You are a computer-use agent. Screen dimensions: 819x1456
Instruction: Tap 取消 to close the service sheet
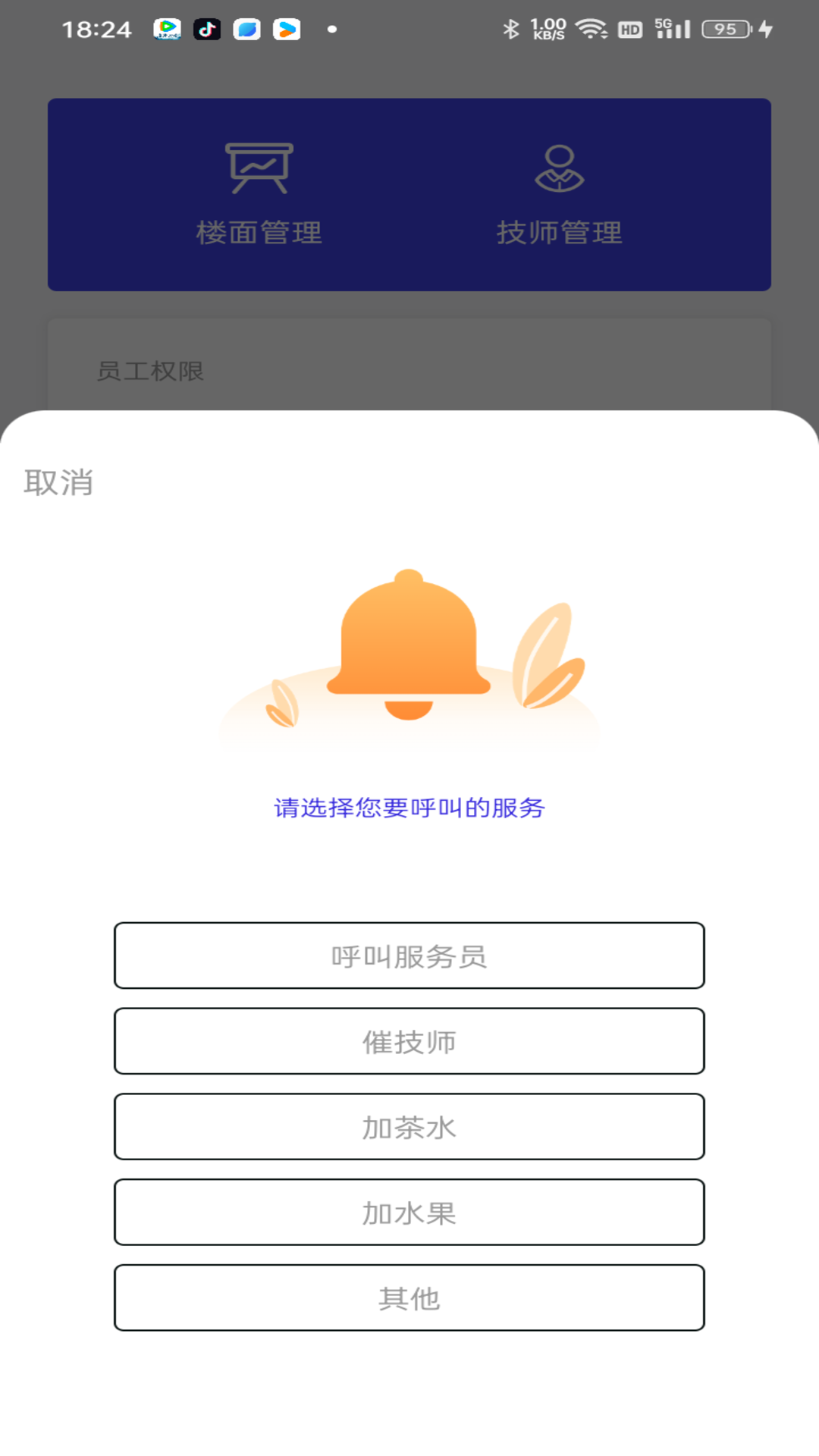point(58,482)
